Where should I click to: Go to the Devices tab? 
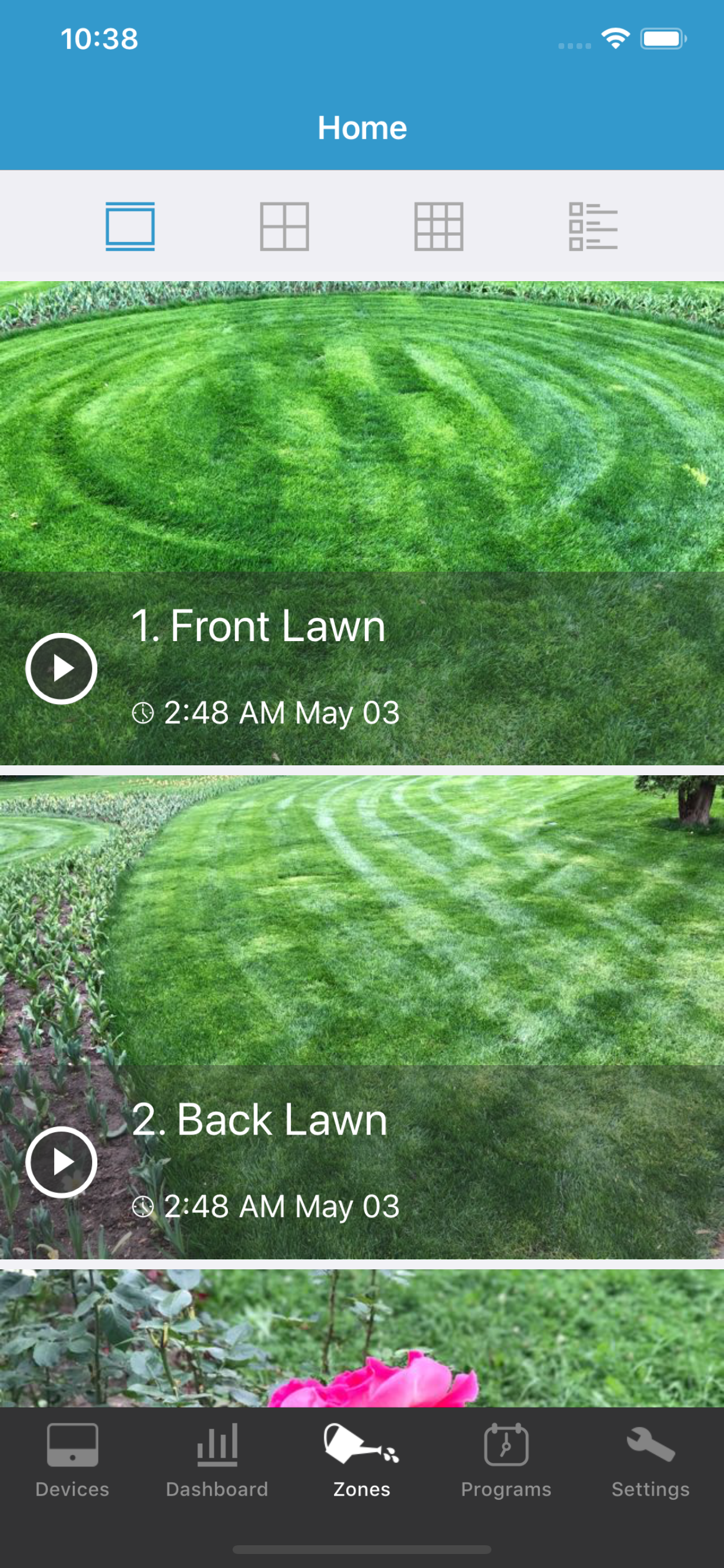(x=72, y=1461)
